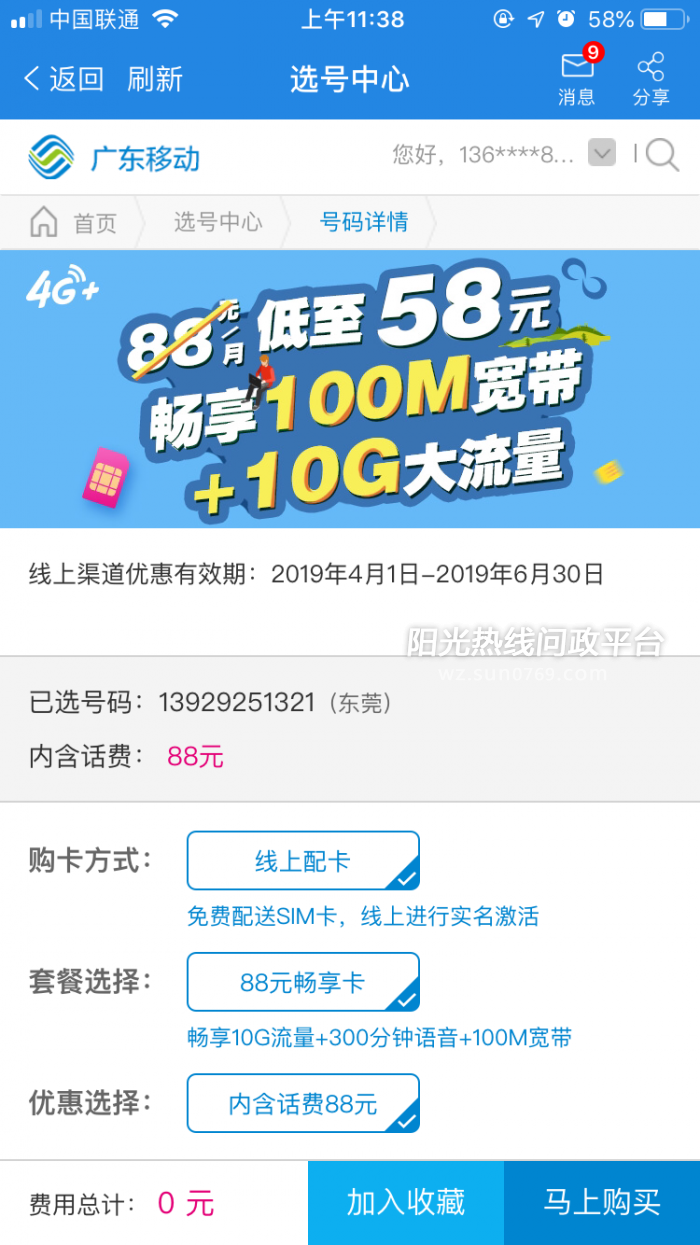Viewport: 700px width, 1245px height.
Task: Refresh the page with 刷新
Action: (155, 79)
